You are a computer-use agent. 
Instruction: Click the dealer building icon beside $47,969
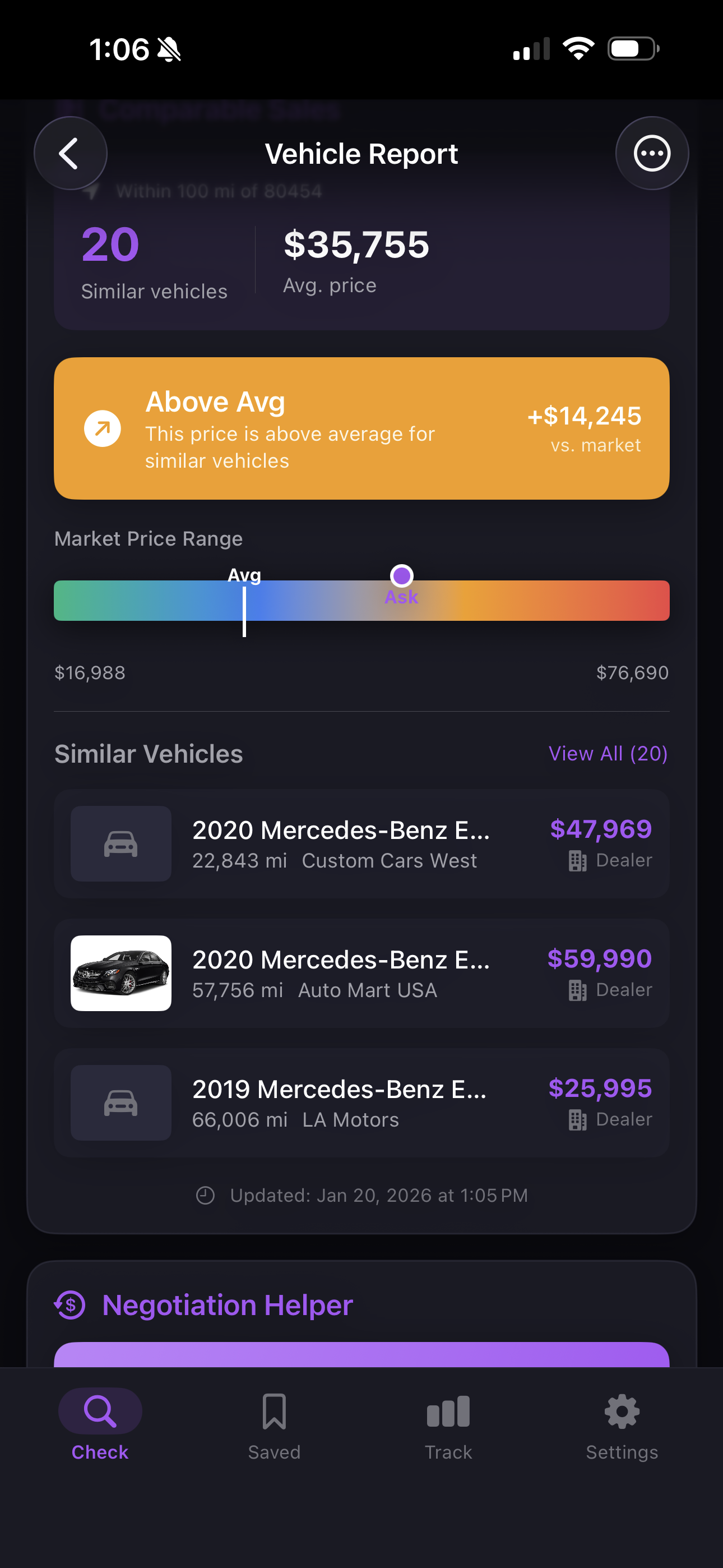pyautogui.click(x=578, y=860)
